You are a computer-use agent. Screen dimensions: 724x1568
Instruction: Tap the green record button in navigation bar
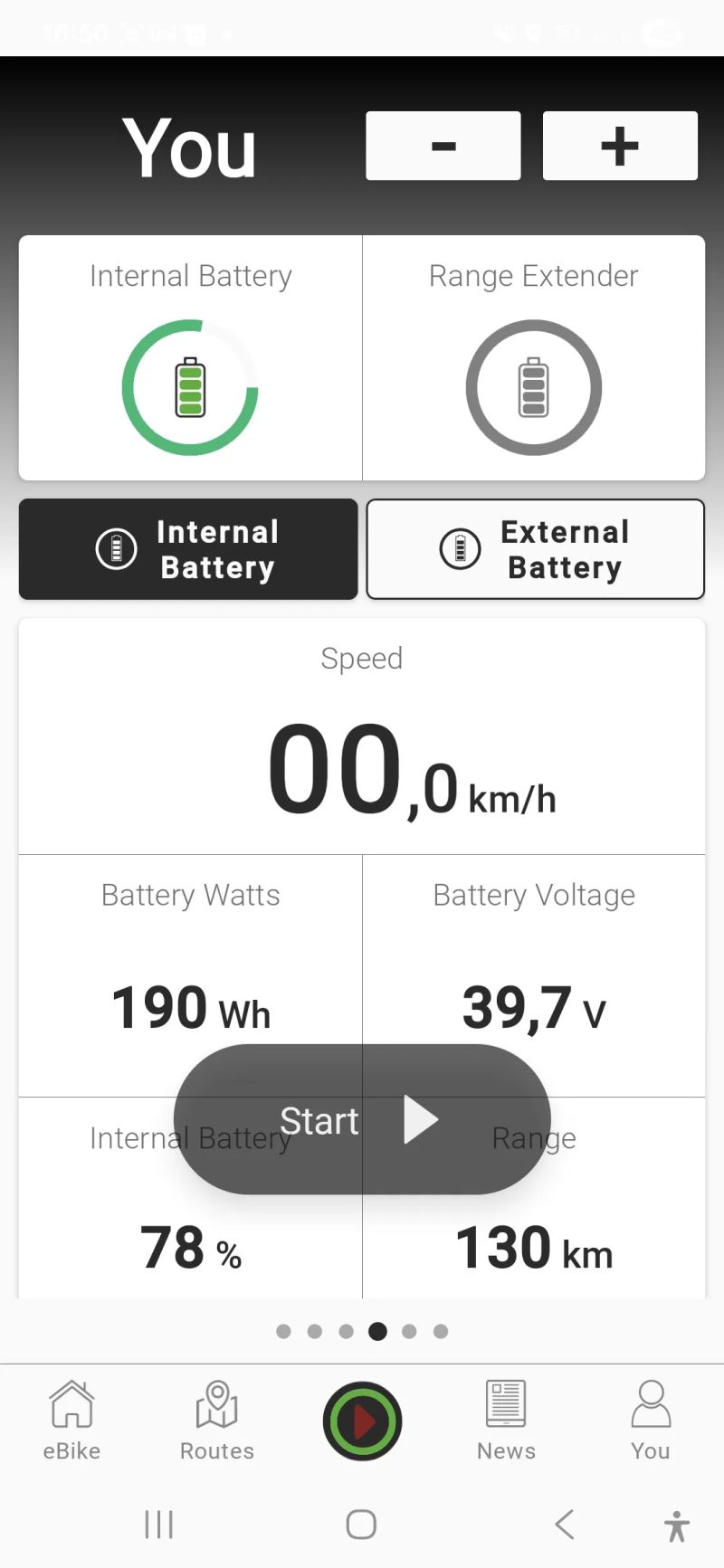[362, 1421]
